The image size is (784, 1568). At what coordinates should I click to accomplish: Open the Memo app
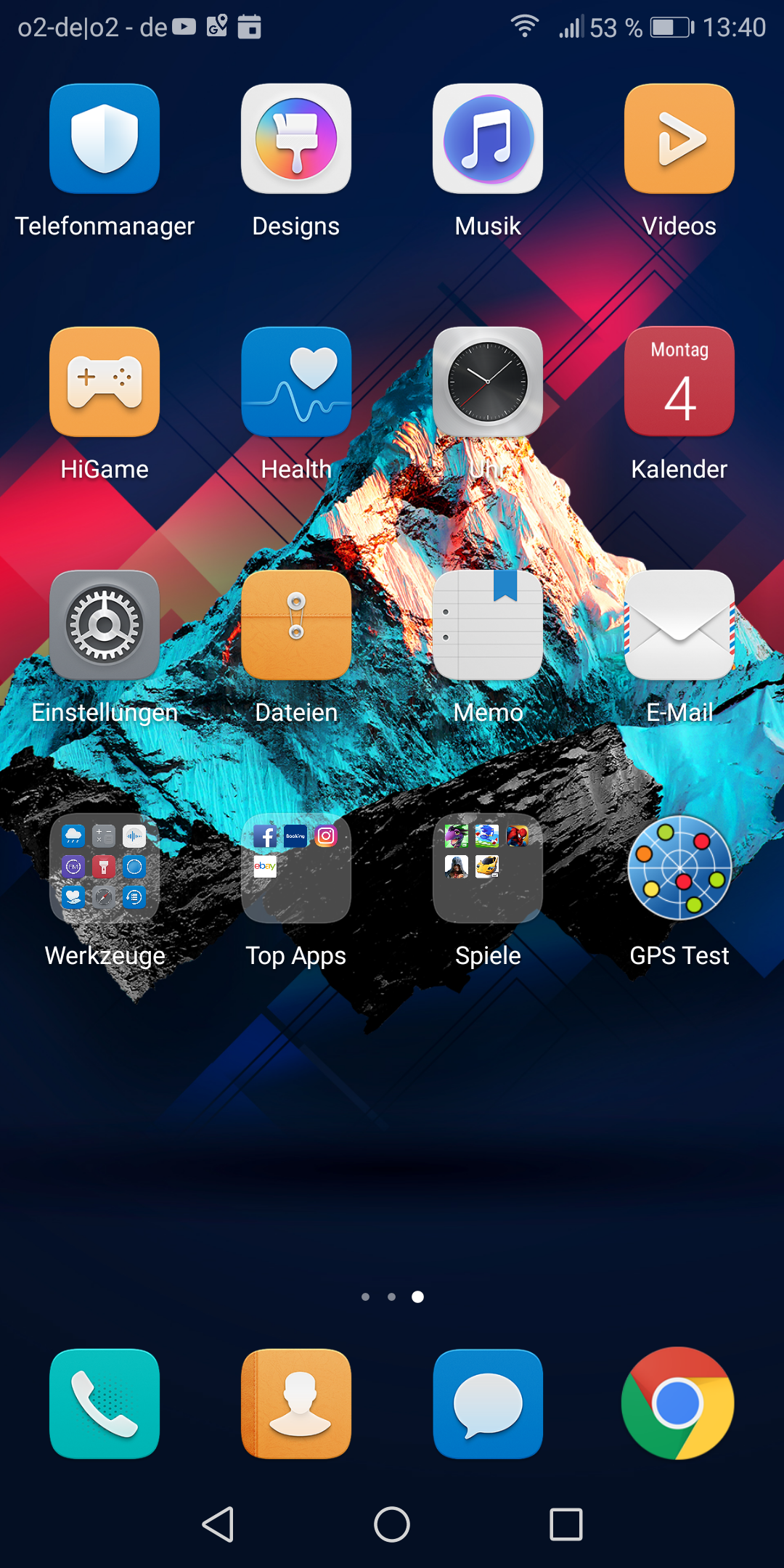[488, 625]
